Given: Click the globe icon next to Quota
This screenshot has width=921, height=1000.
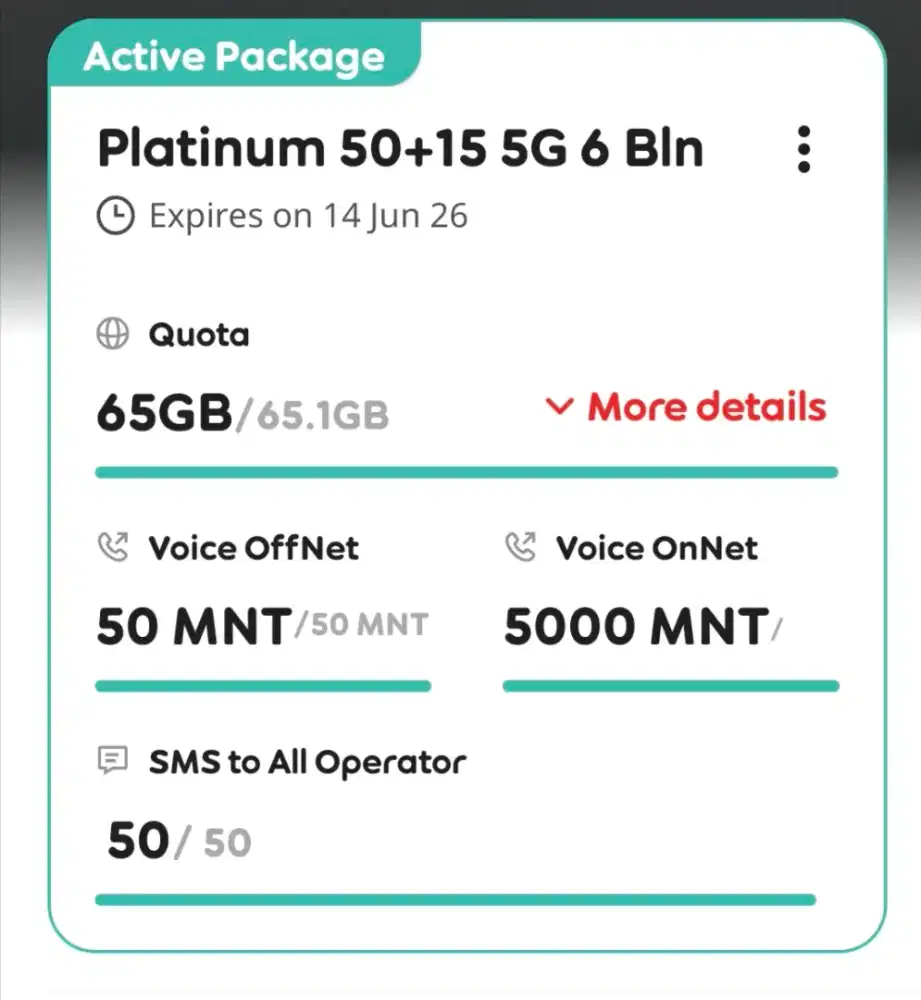Looking at the screenshot, I should pos(113,335).
